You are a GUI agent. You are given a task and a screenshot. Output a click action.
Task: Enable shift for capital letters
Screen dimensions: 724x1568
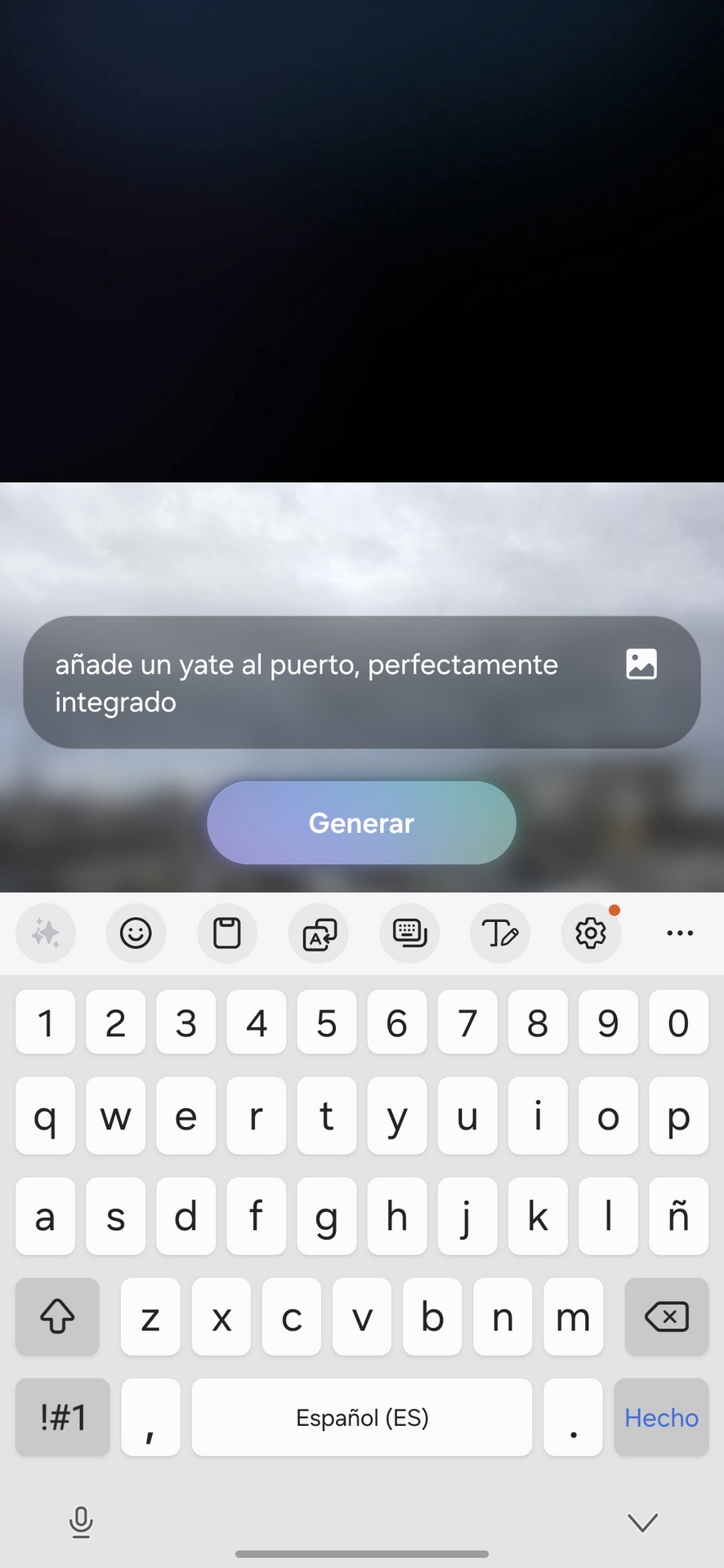tap(57, 1316)
